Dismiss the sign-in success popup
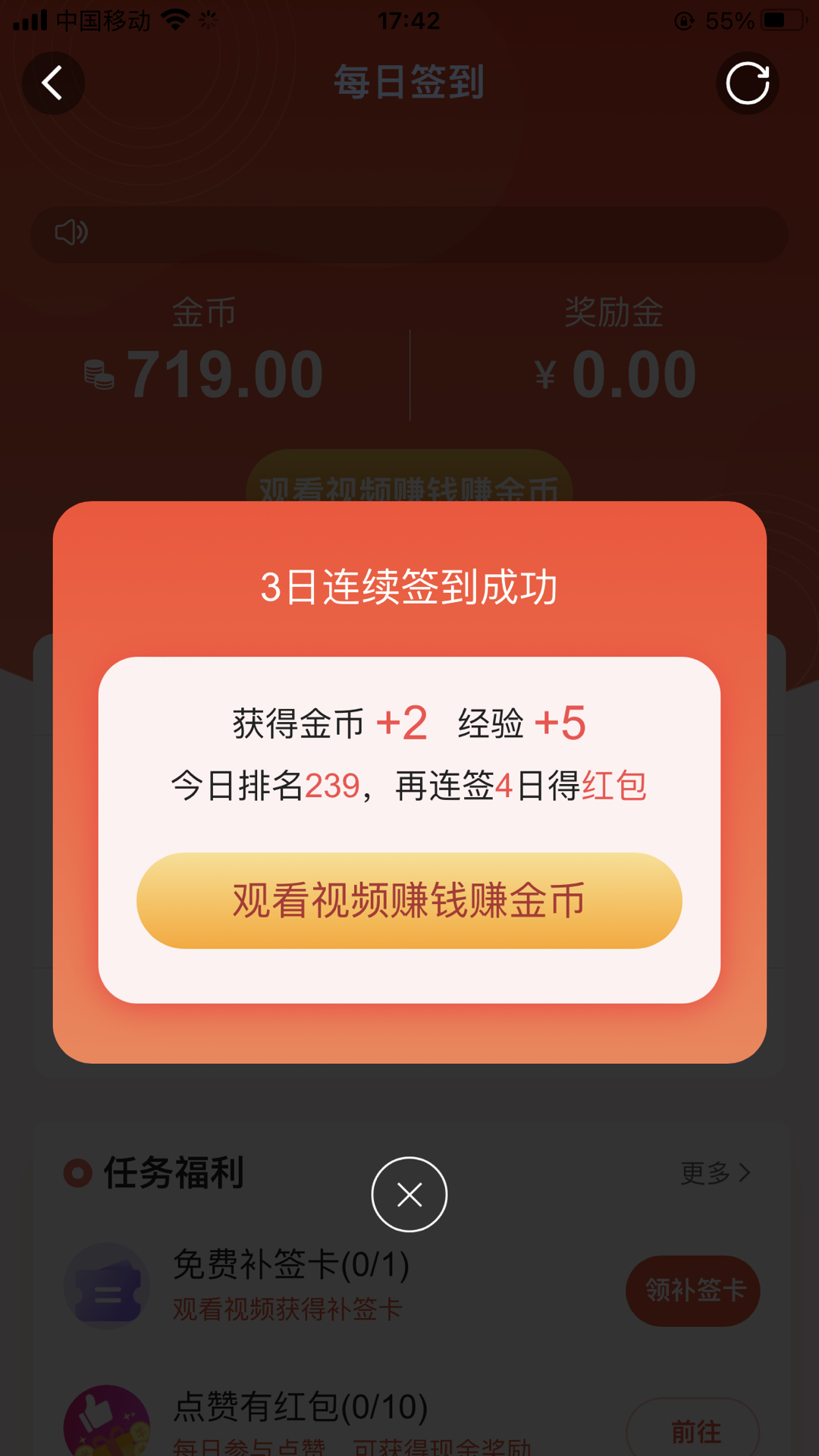This screenshot has width=819, height=1456. (409, 1194)
